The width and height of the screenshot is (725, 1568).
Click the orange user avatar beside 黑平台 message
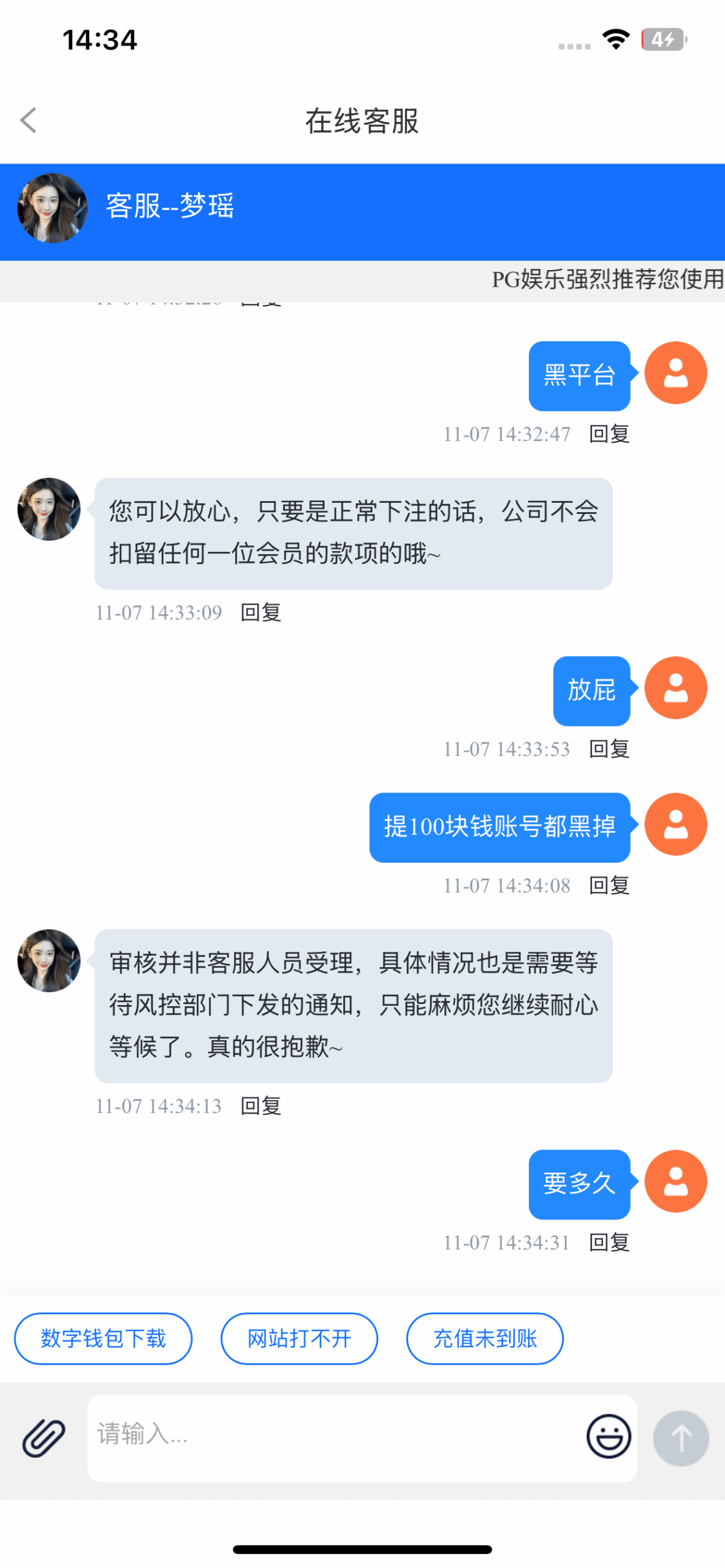(x=675, y=372)
